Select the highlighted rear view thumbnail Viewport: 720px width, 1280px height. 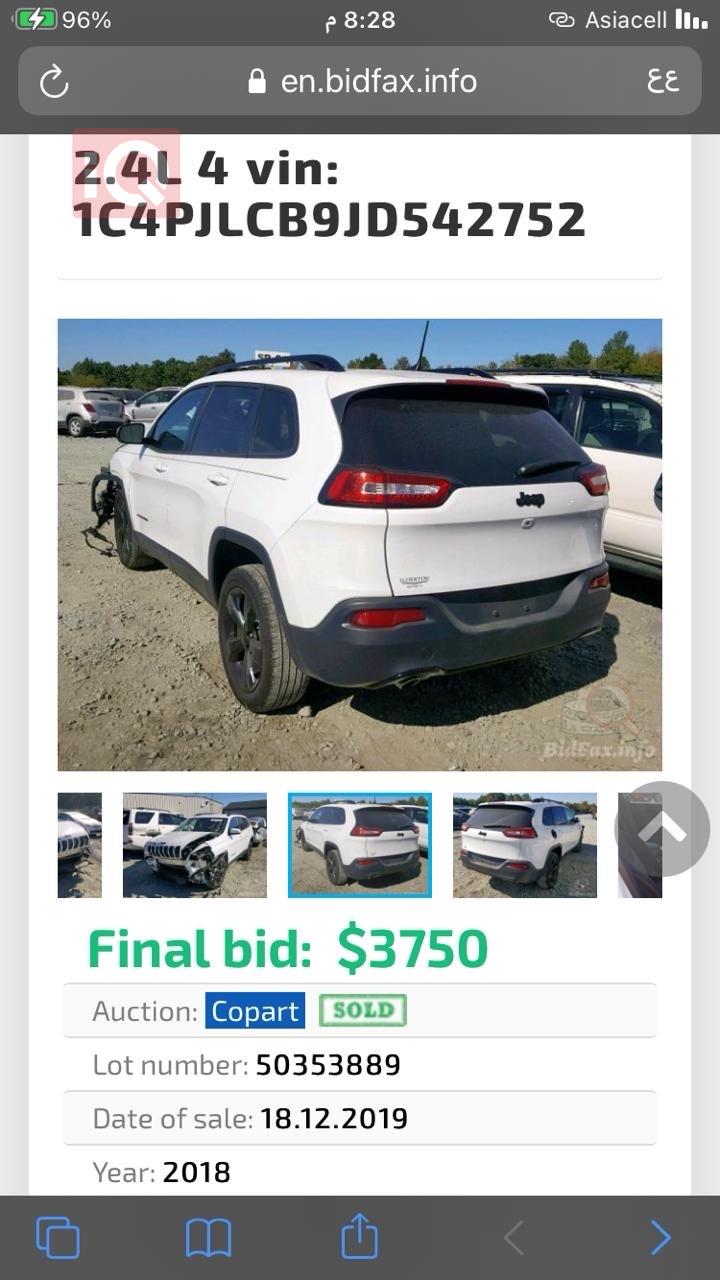pos(360,845)
